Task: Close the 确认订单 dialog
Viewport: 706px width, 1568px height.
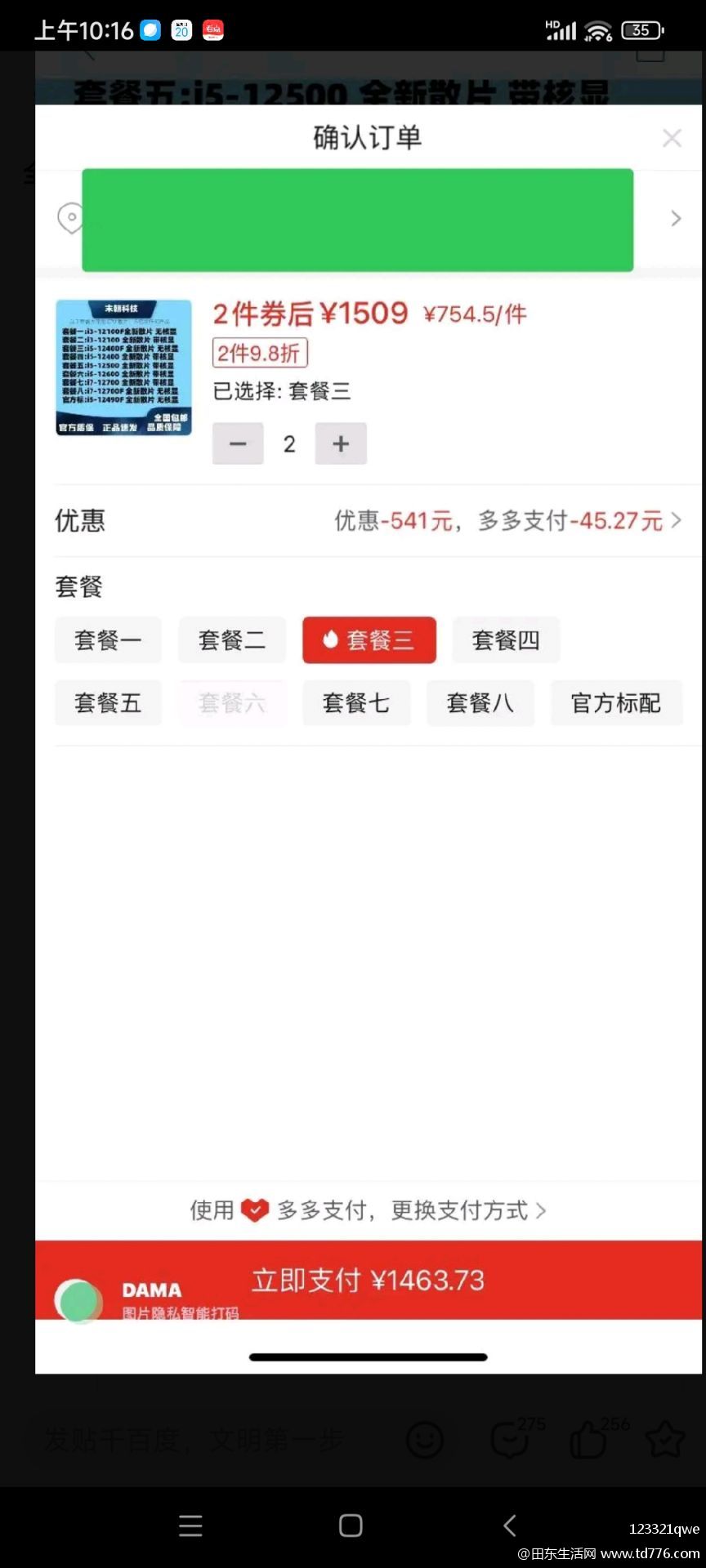Action: coord(672,138)
